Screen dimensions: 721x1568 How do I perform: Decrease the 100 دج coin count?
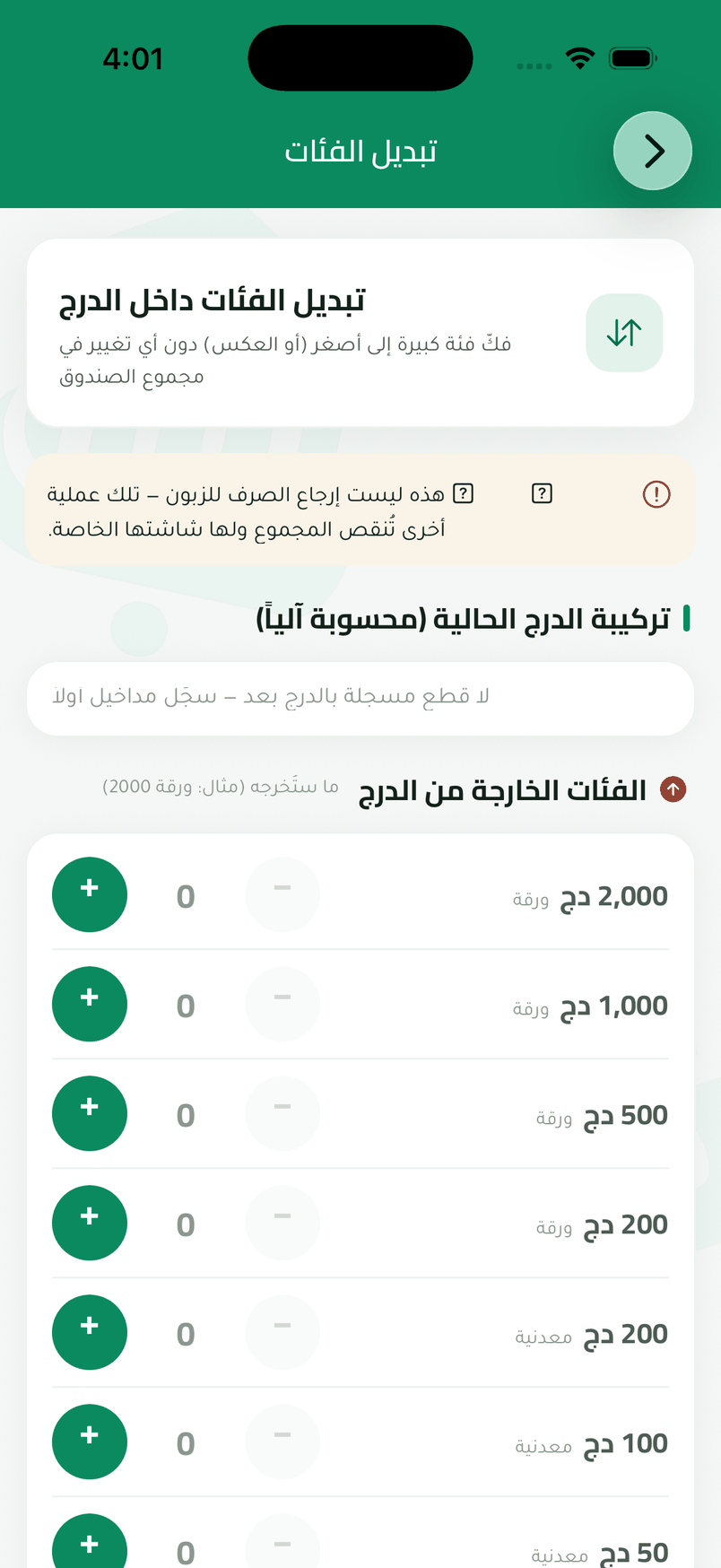(x=282, y=1442)
